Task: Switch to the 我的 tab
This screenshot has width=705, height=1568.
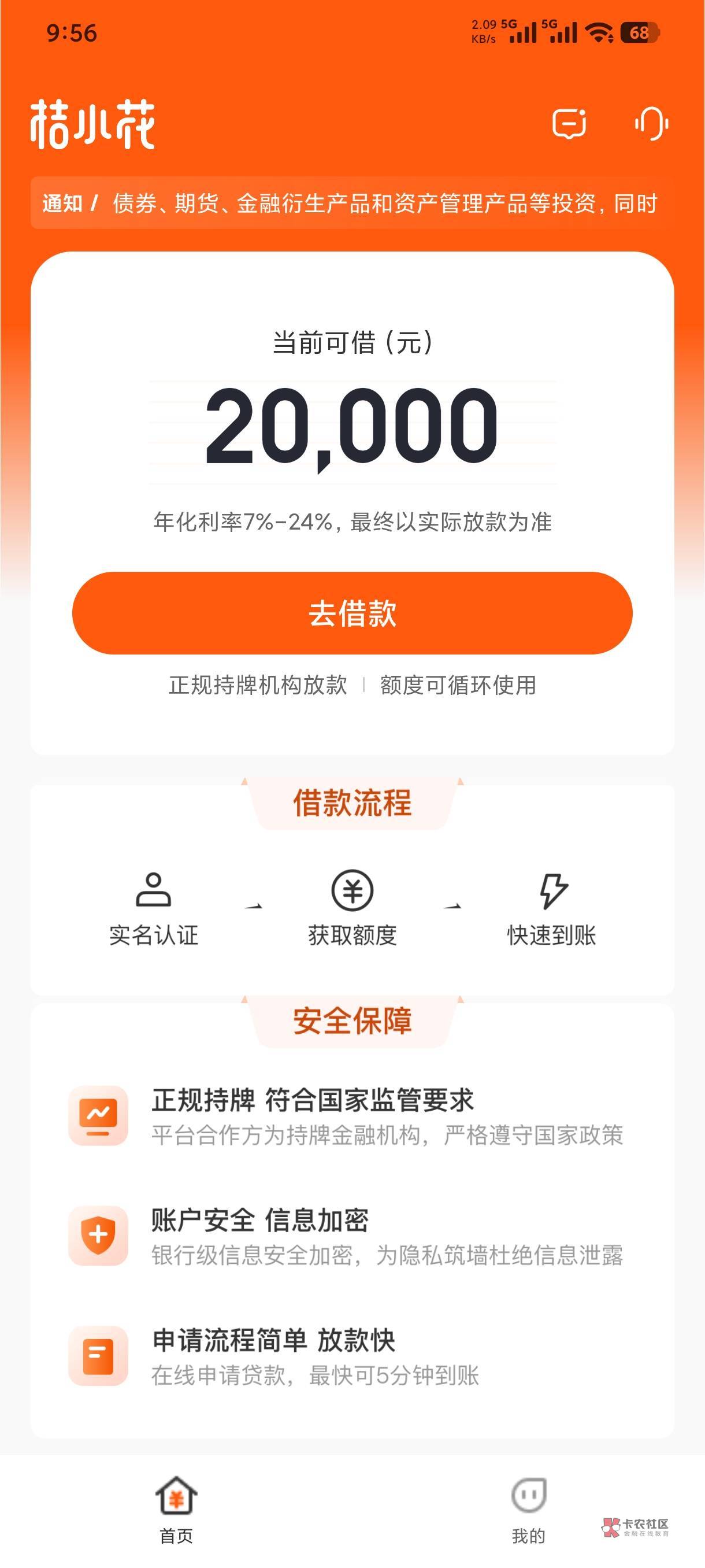Action: tap(529, 1510)
